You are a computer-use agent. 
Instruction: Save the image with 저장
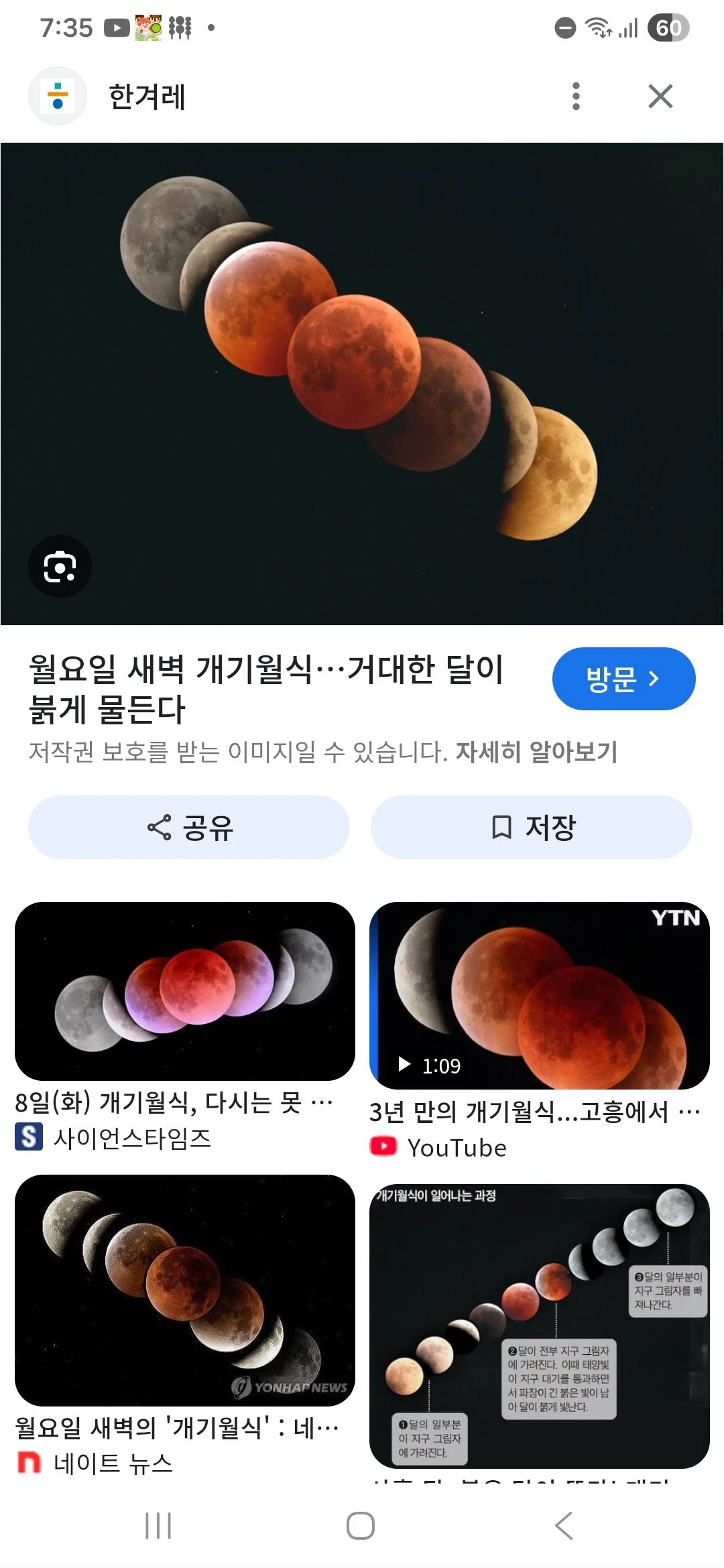(532, 828)
